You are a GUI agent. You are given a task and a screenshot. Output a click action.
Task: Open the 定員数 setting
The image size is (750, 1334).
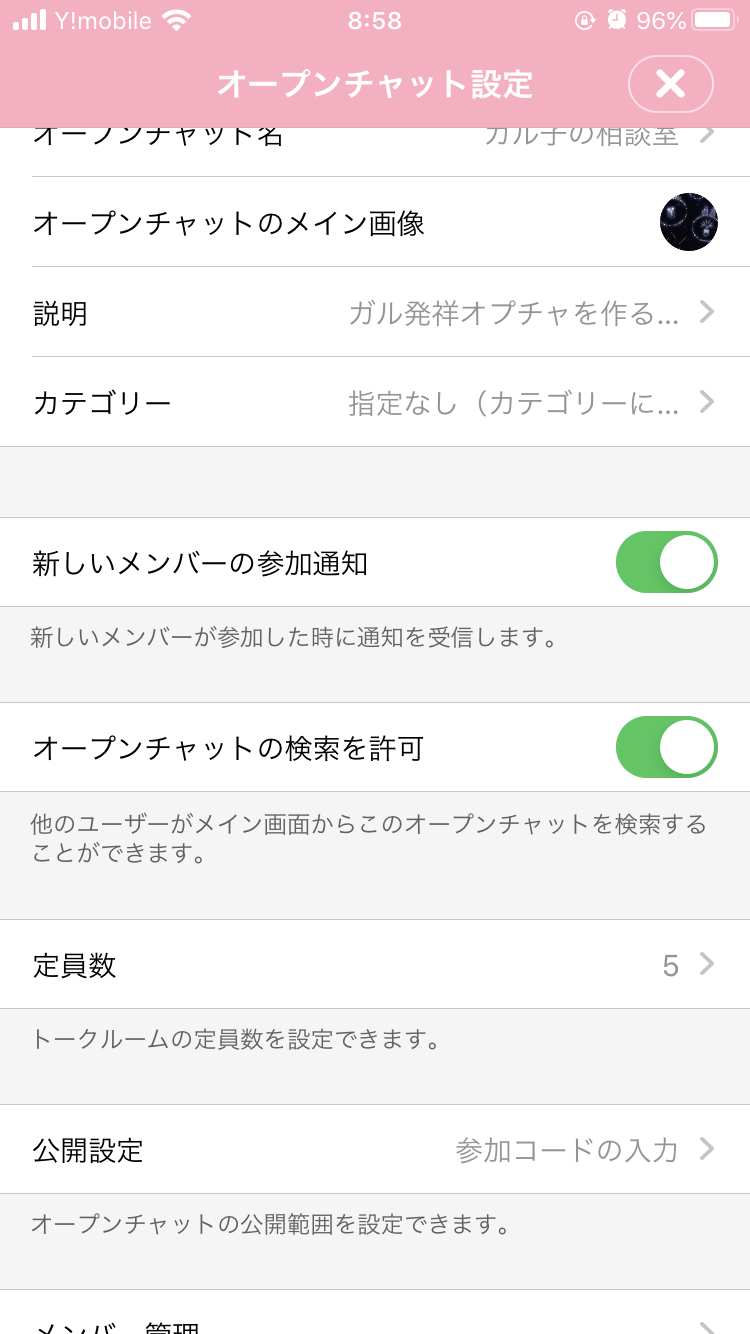pyautogui.click(x=375, y=965)
